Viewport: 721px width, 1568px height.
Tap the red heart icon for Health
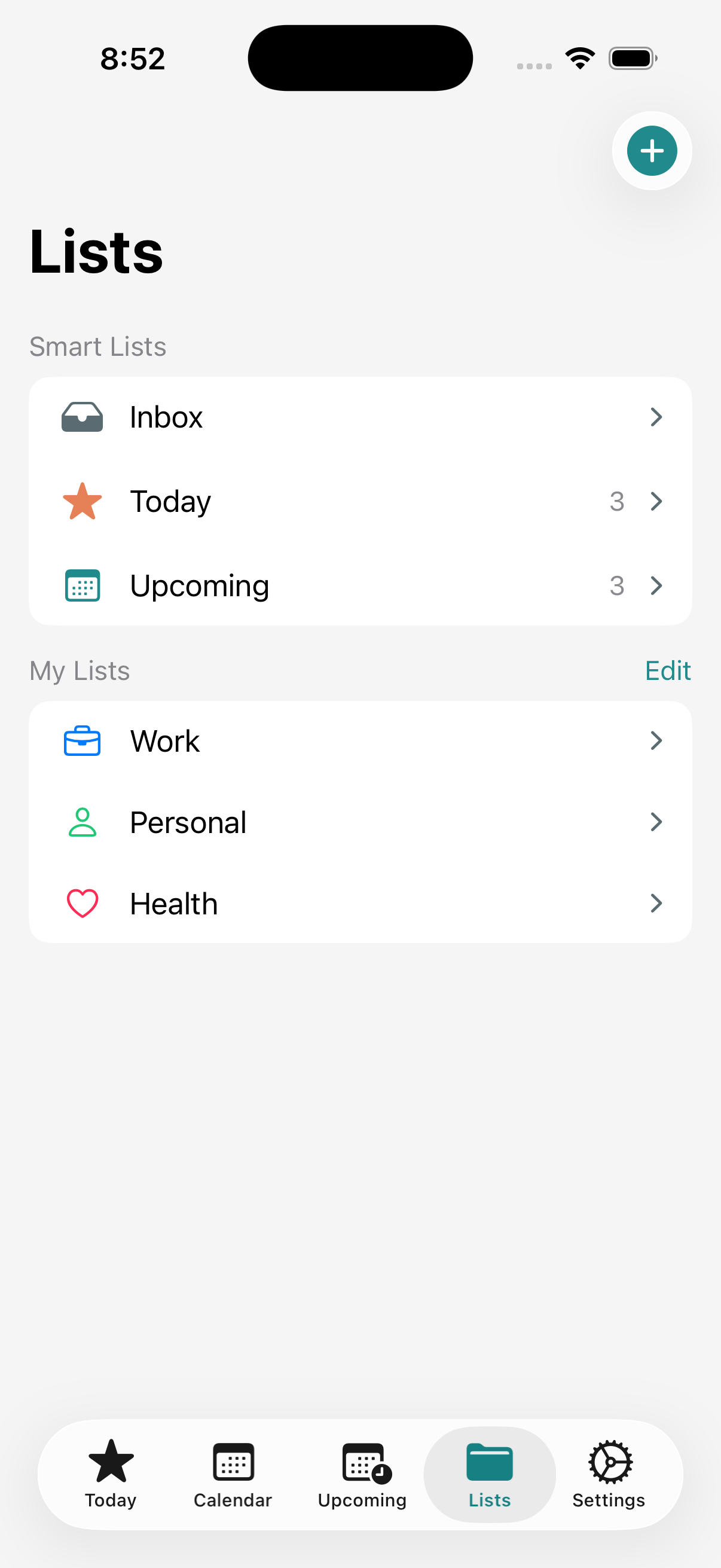point(82,903)
